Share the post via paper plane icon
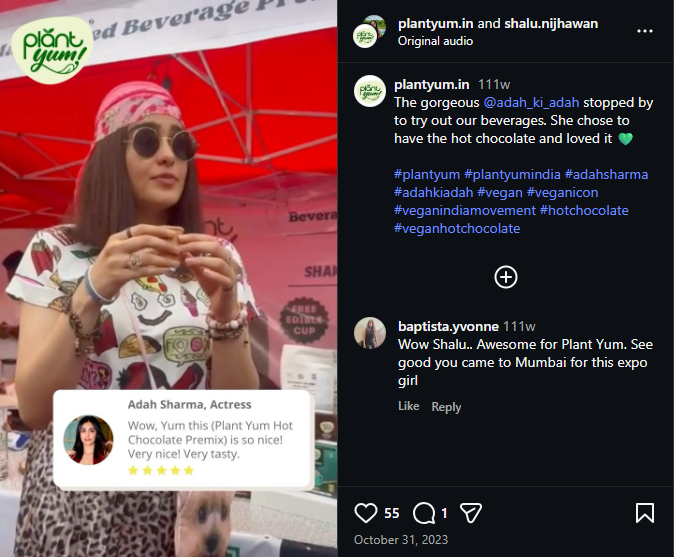674x557 pixels. (471, 513)
